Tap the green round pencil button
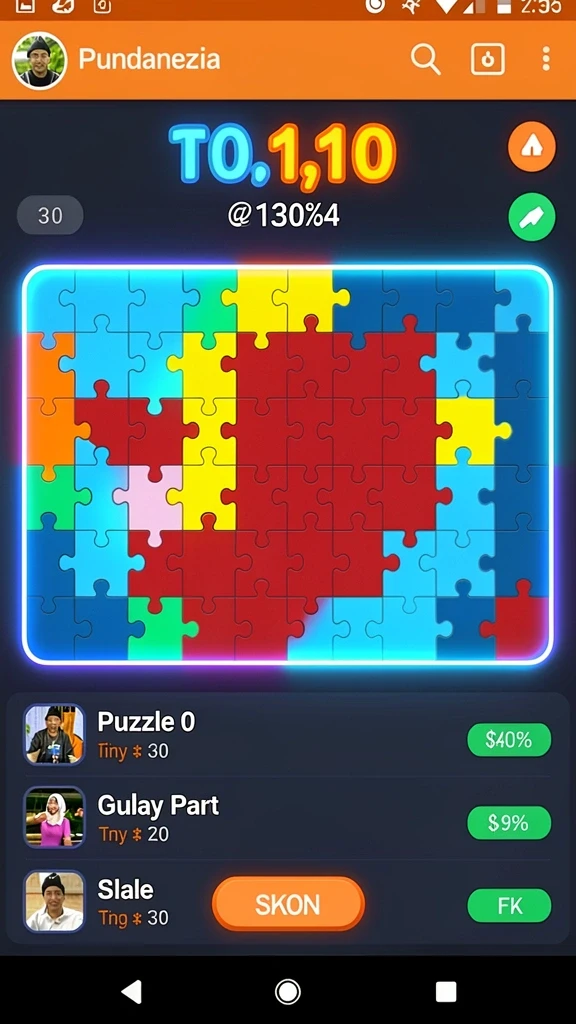Image resolution: width=576 pixels, height=1024 pixels. tap(532, 217)
